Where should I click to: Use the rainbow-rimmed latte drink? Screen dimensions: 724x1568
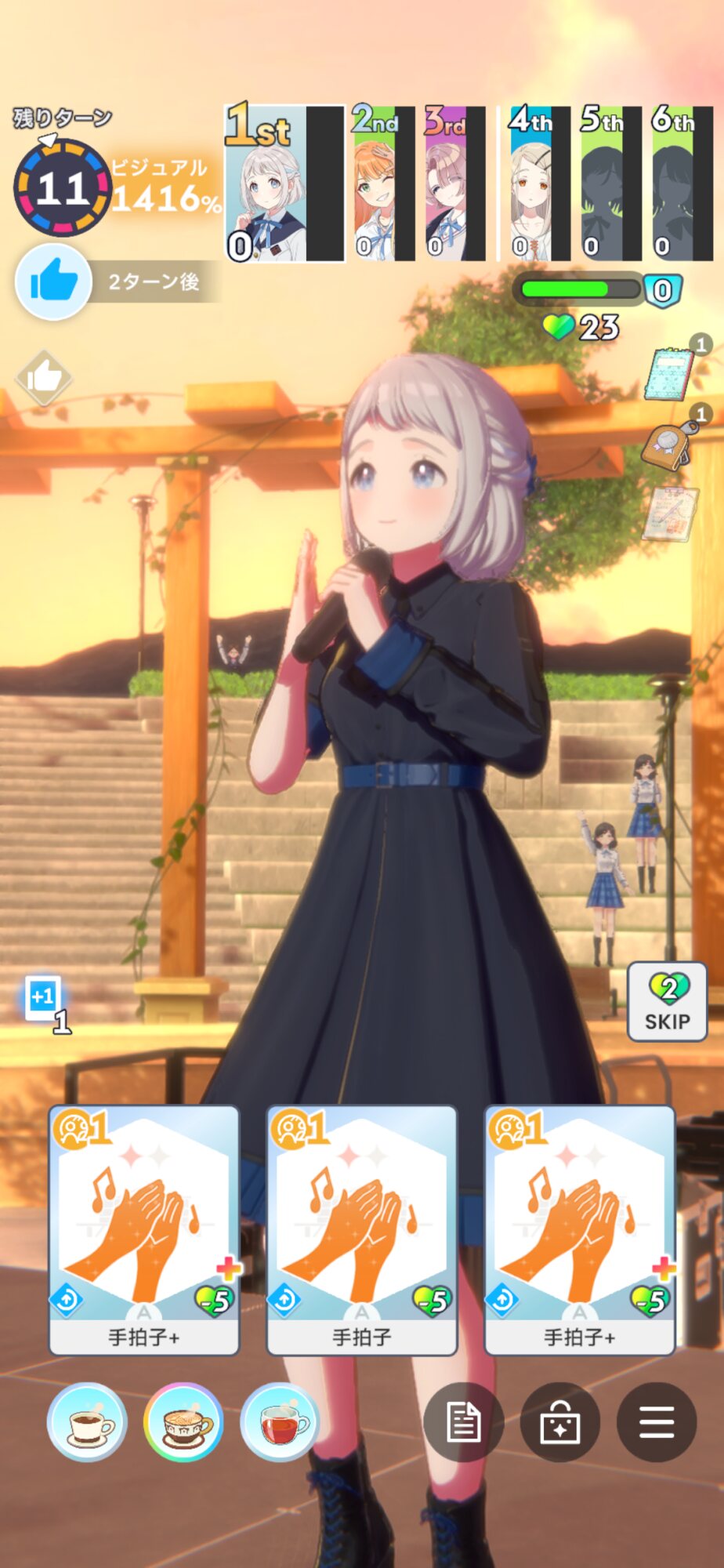(183, 1422)
